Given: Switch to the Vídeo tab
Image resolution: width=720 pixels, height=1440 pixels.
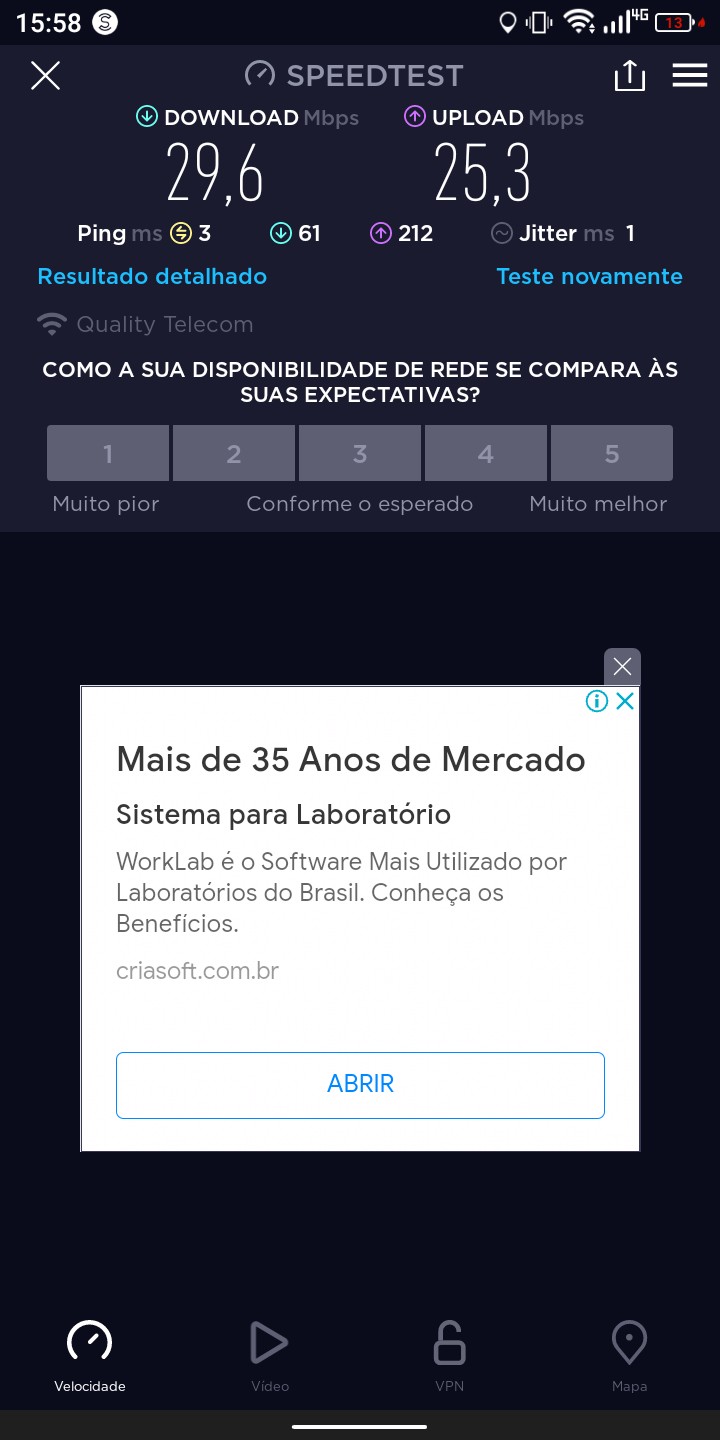Looking at the screenshot, I should click(270, 1355).
